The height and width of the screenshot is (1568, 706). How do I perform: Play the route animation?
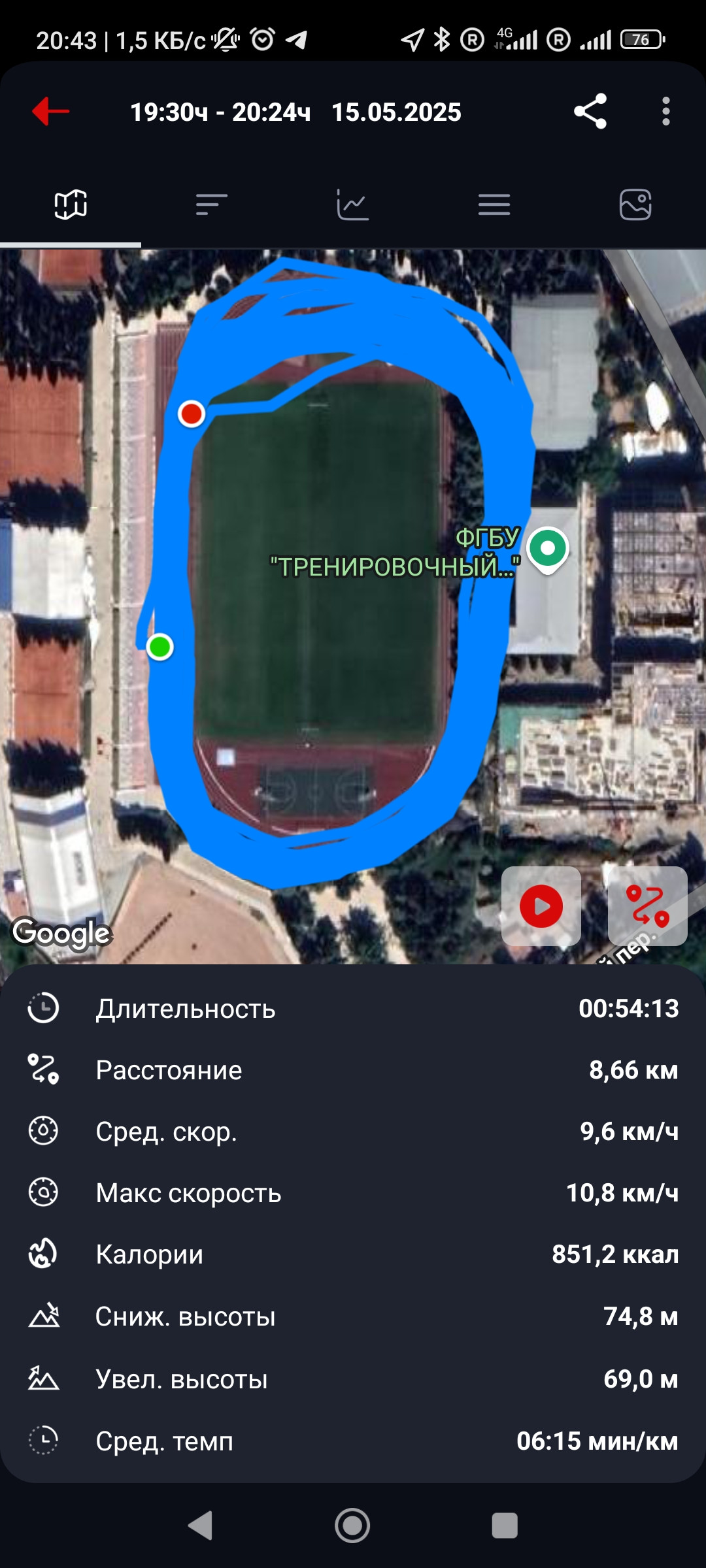[x=541, y=906]
